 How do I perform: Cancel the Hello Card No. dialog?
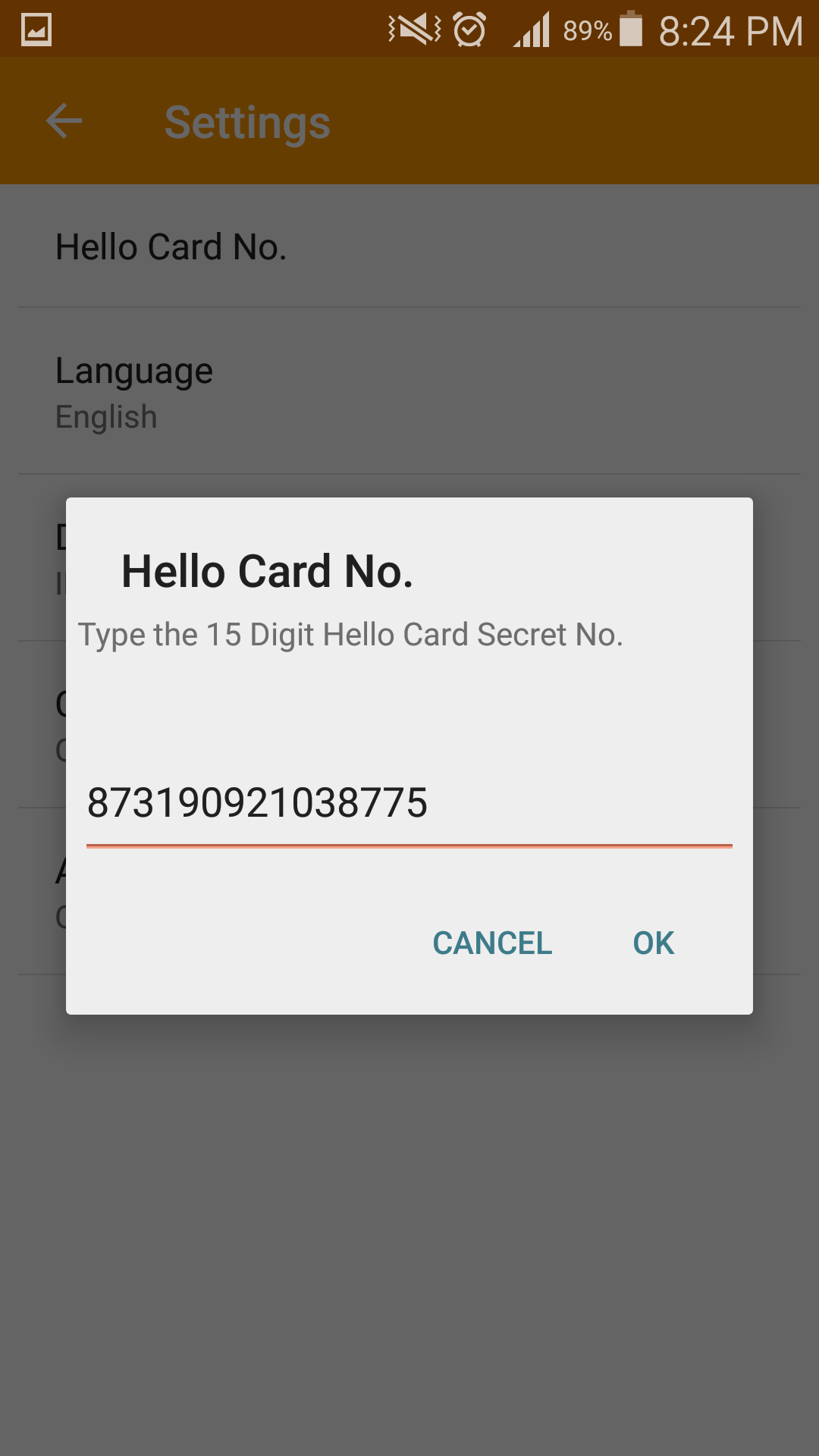(x=492, y=943)
